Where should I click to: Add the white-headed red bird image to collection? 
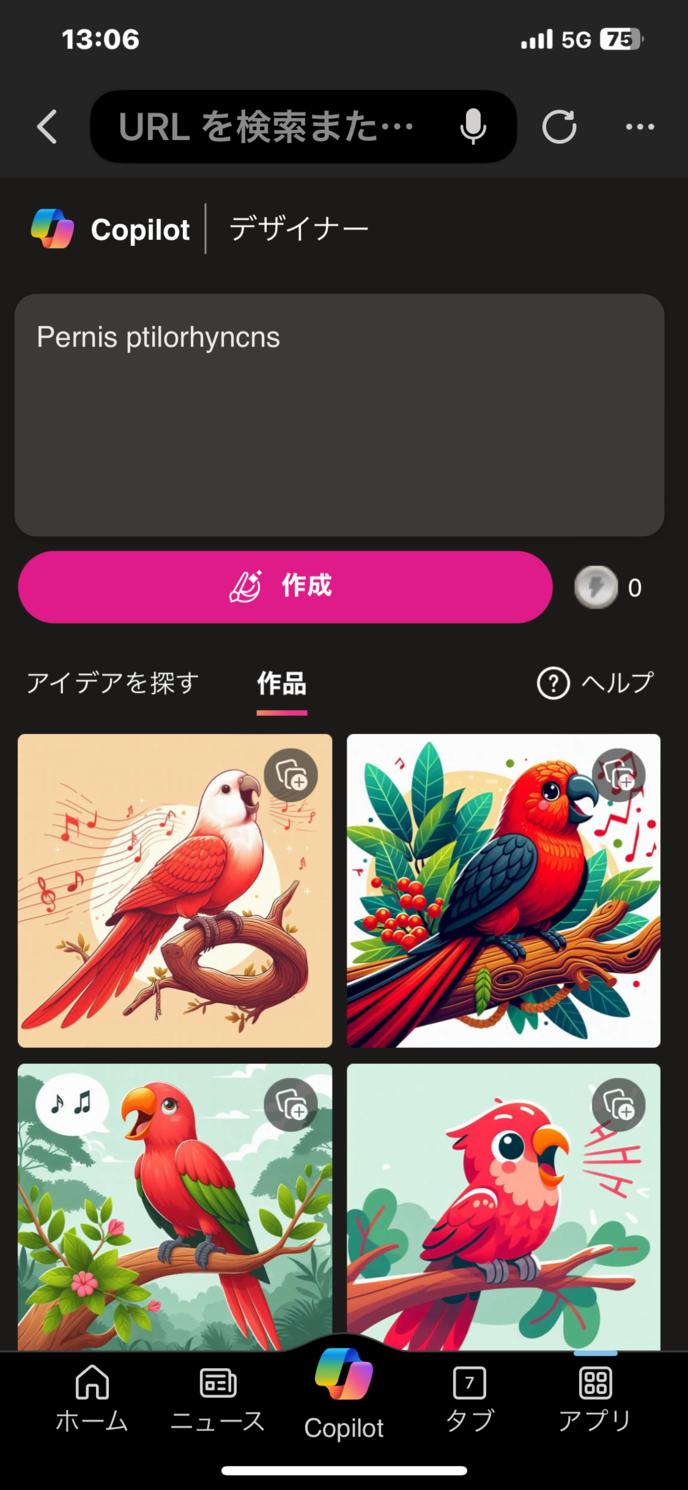(291, 775)
